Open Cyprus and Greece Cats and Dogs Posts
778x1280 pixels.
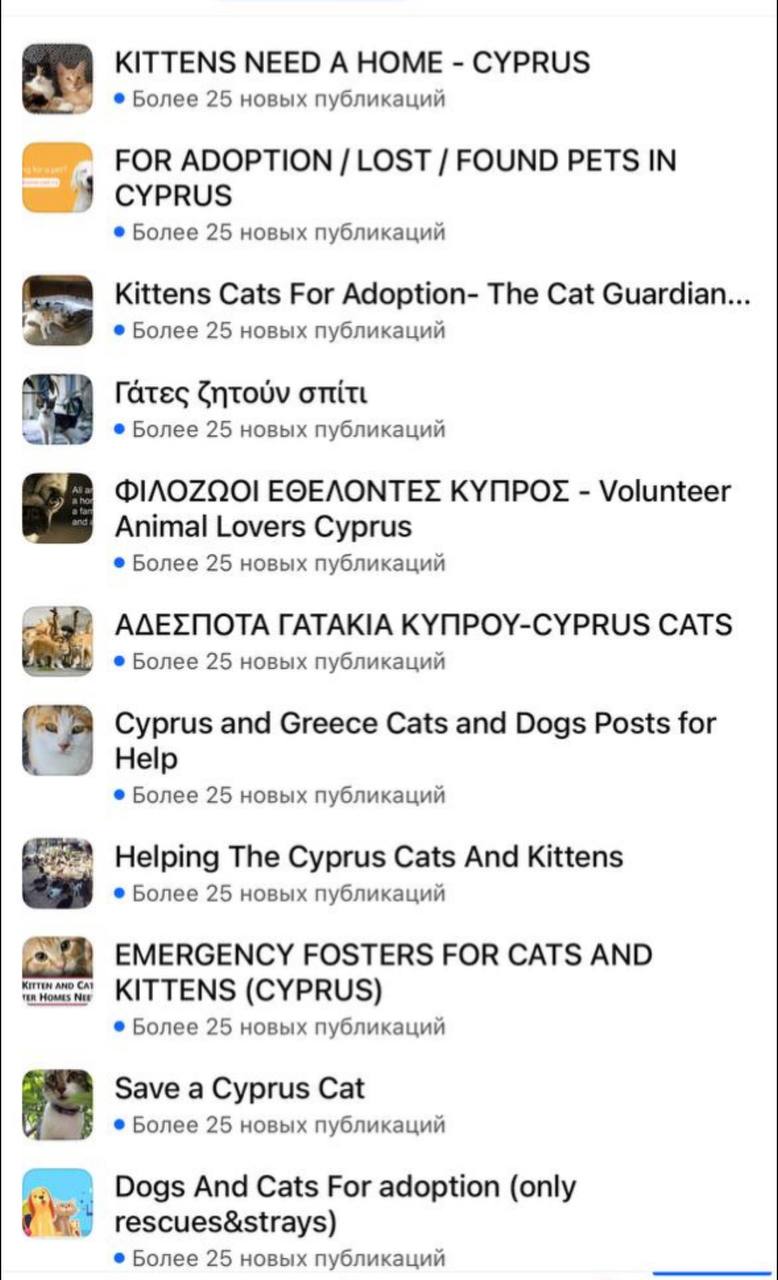(415, 740)
